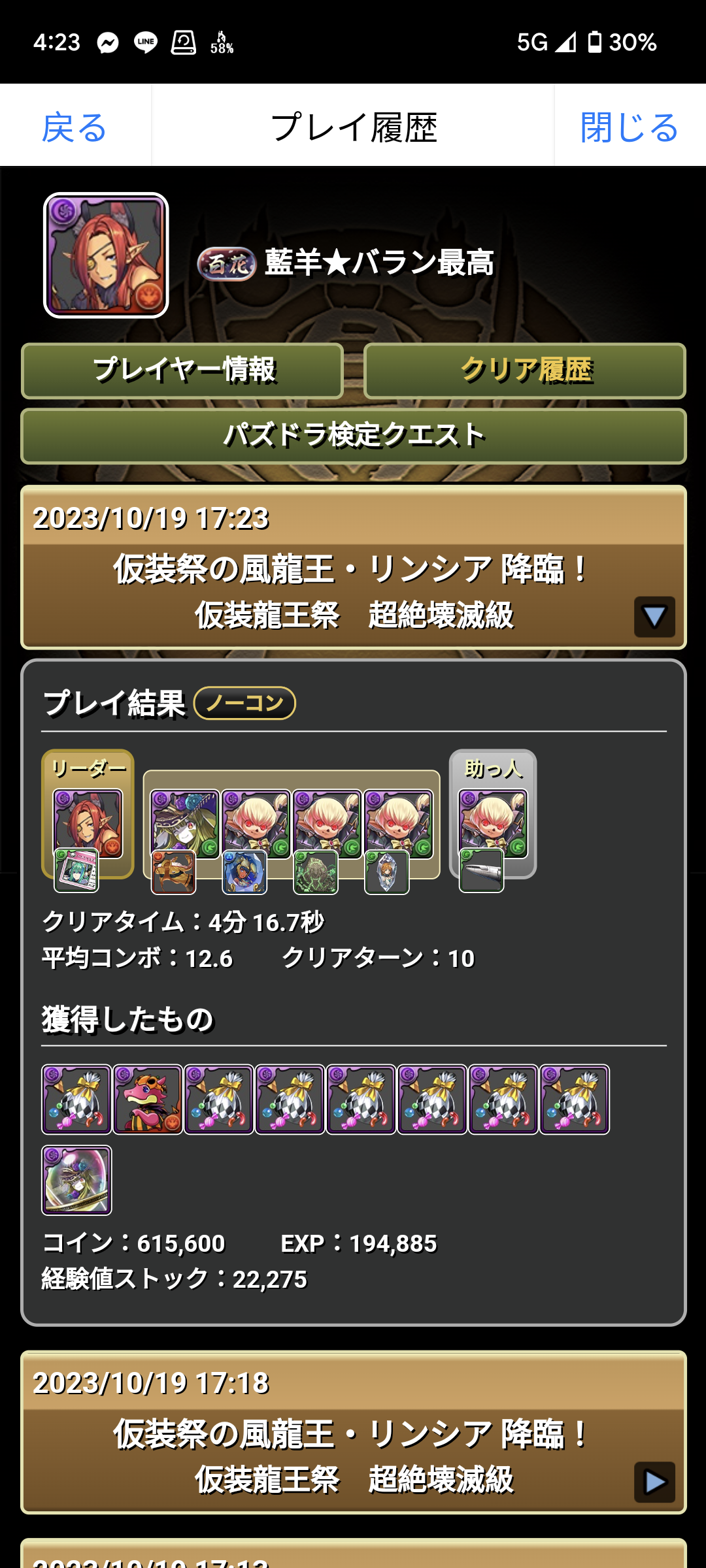Open the プレイヤー情報 tab
The height and width of the screenshot is (1568, 706).
pos(182,370)
